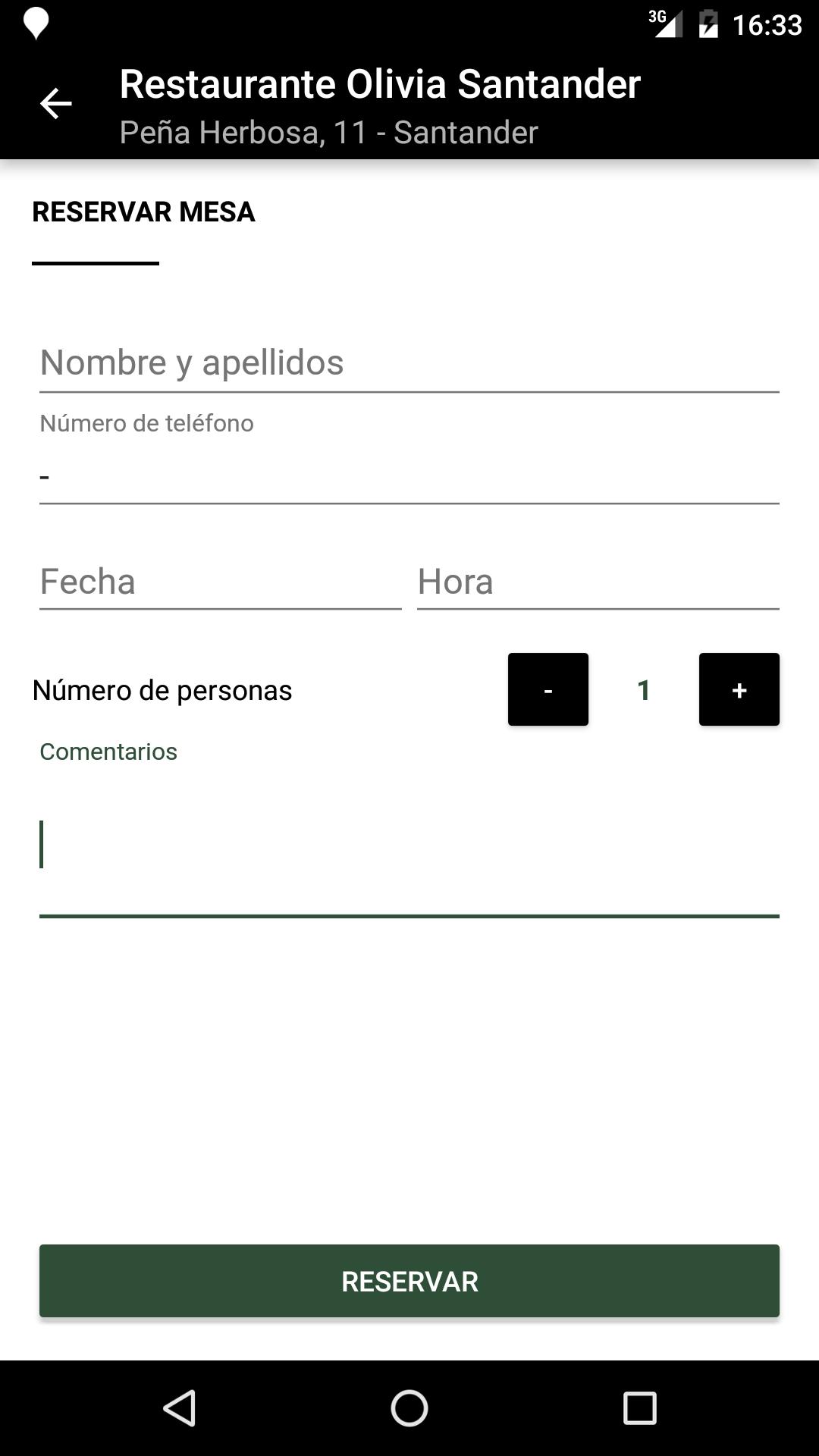Focus the Número de teléfono field
The image size is (819, 1456).
click(409, 476)
